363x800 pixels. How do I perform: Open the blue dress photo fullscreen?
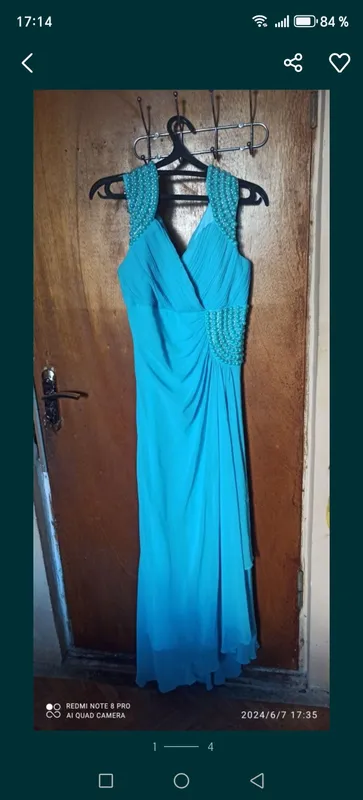click(181, 410)
